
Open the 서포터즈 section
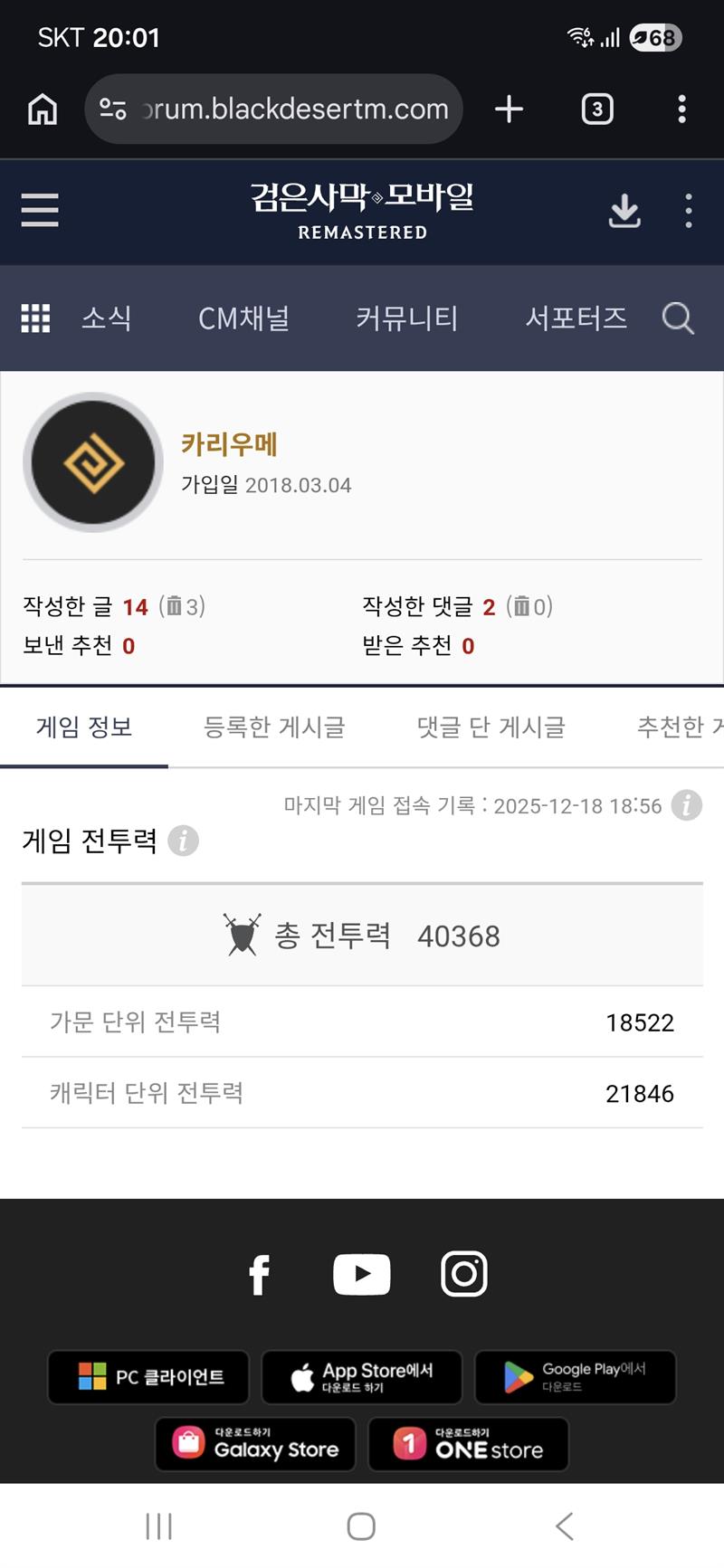point(576,318)
